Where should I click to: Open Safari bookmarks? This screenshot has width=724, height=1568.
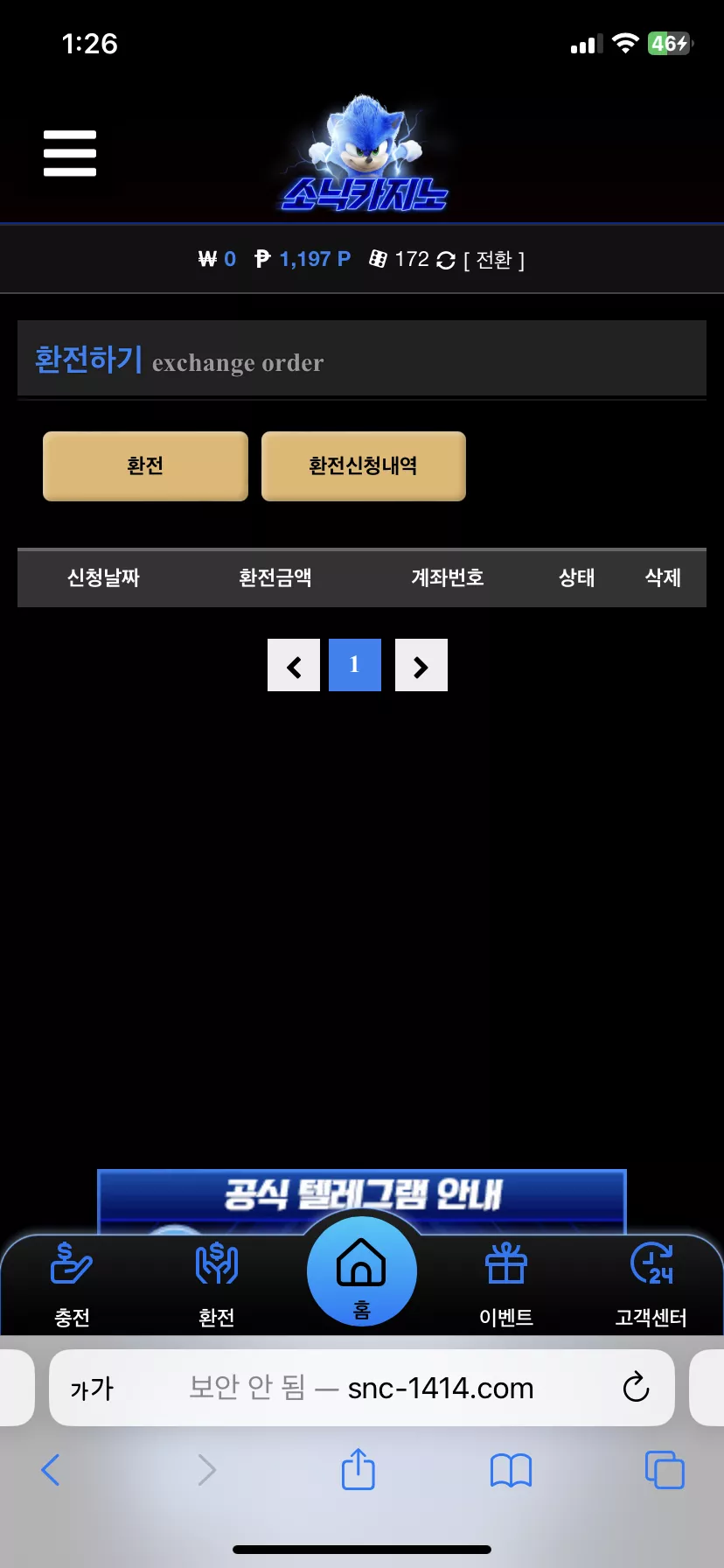click(511, 1470)
